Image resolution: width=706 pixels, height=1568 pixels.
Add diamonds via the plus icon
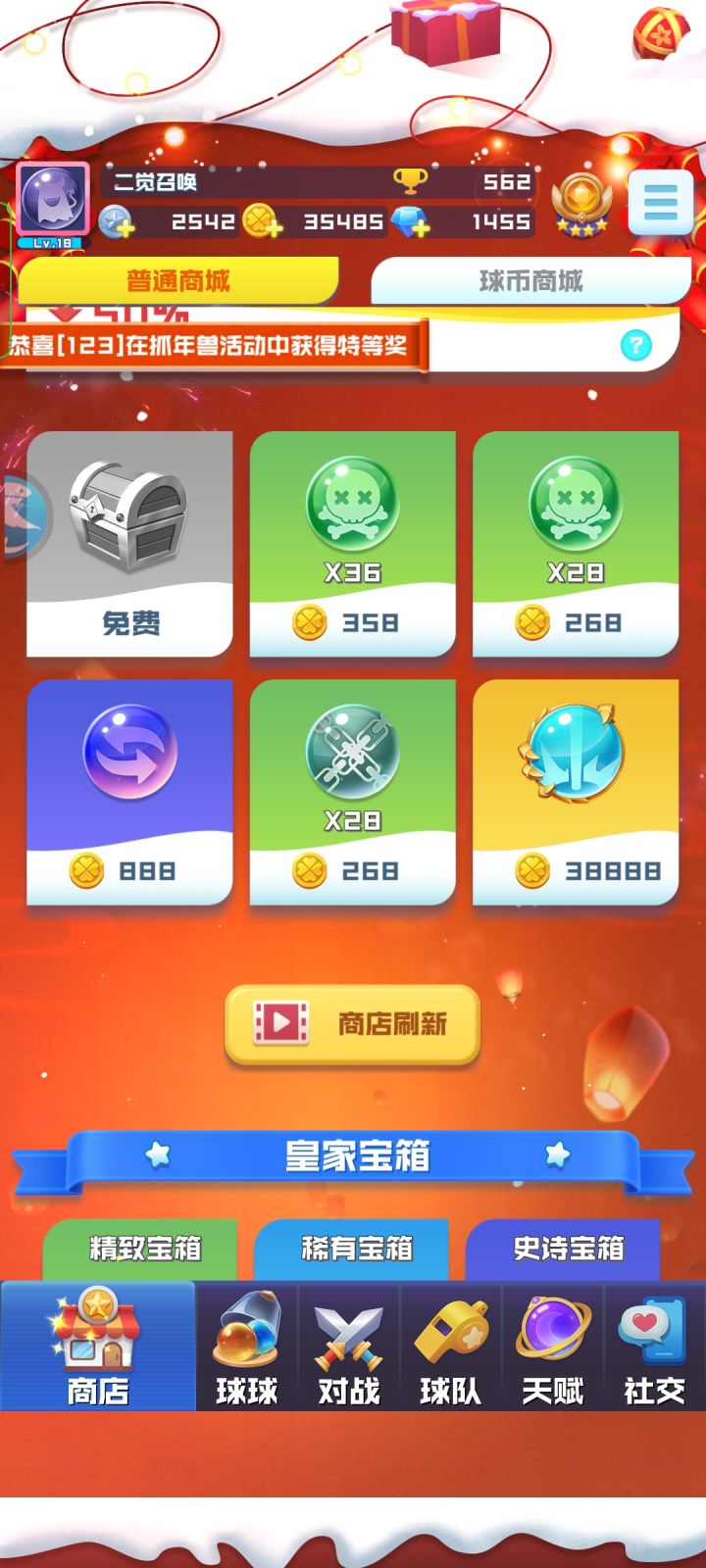click(x=420, y=225)
